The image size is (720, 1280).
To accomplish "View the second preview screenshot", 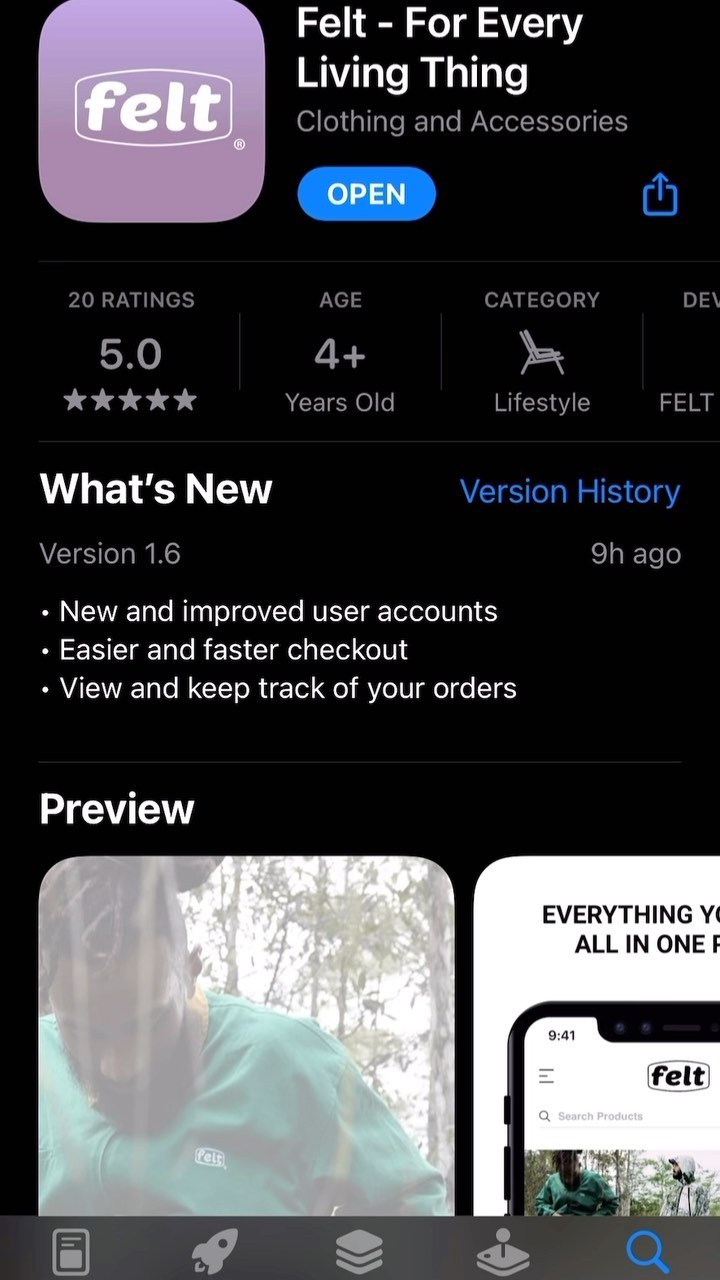I will pyautogui.click(x=597, y=1035).
